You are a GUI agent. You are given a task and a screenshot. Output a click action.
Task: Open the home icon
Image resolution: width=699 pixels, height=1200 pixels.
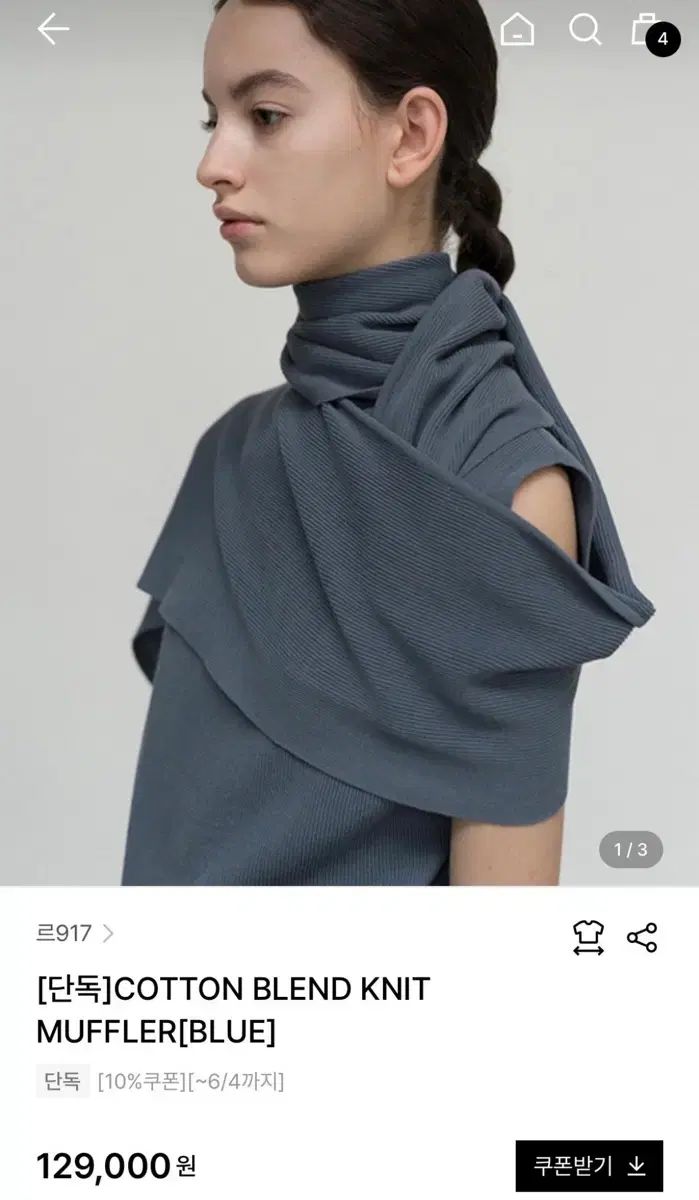tap(517, 29)
